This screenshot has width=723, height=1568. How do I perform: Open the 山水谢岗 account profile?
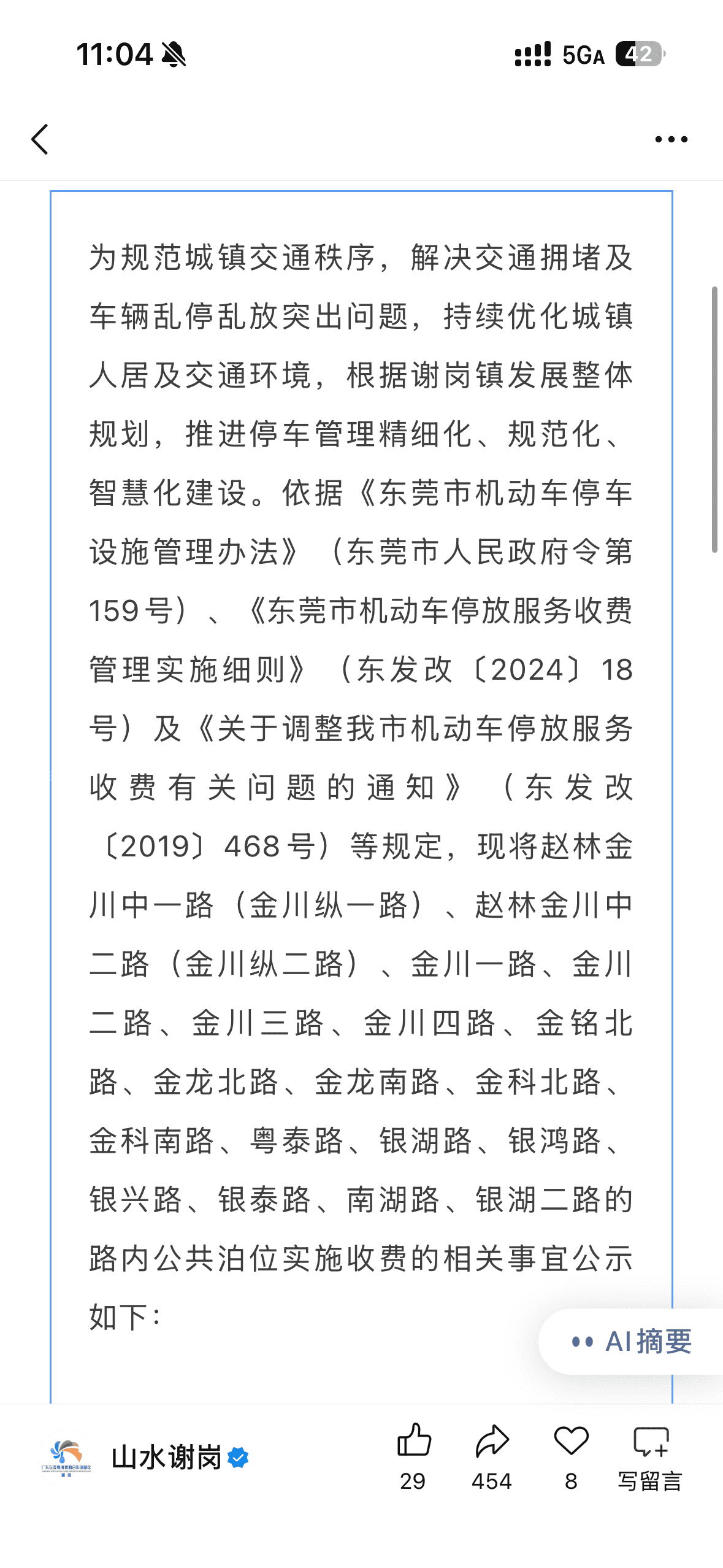[x=166, y=1458]
